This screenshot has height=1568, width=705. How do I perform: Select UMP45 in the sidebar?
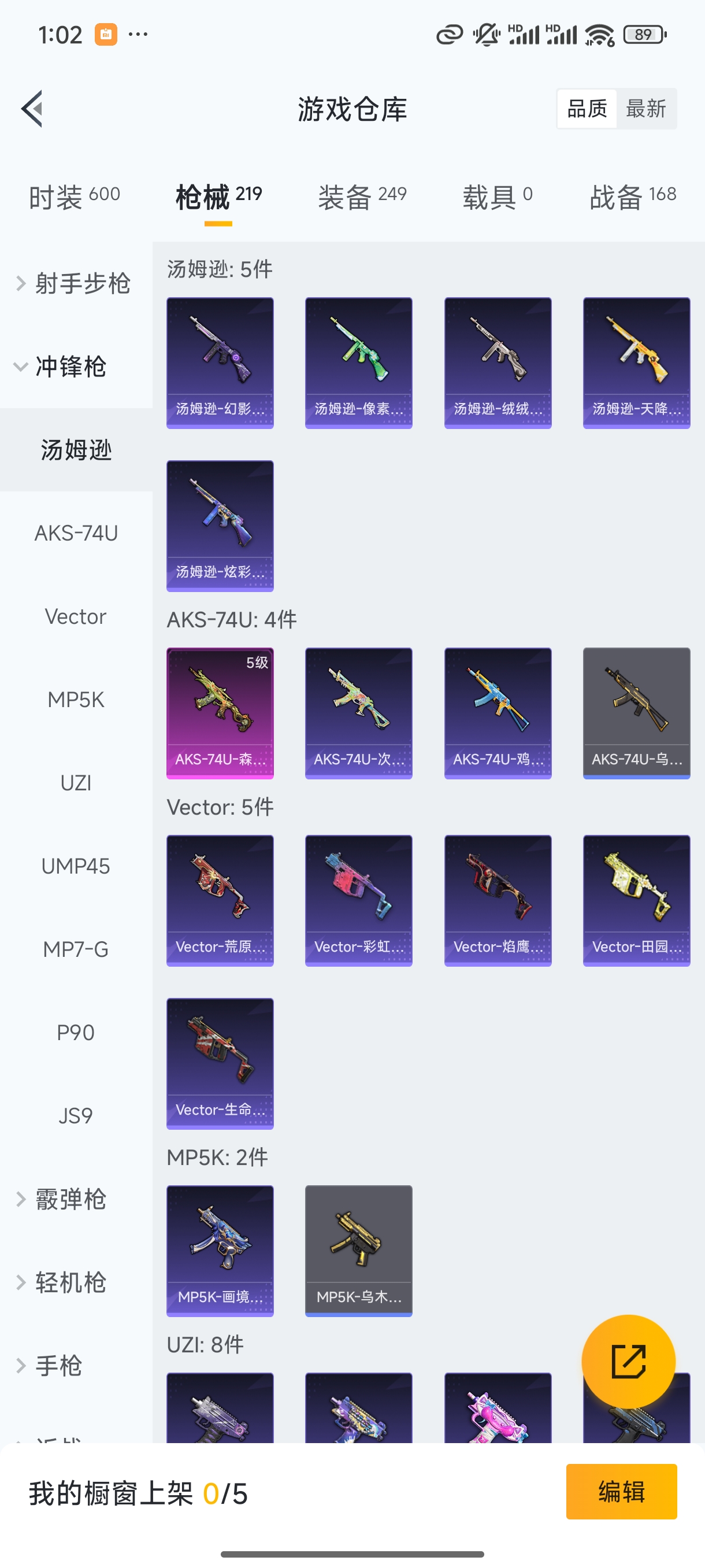(x=76, y=866)
